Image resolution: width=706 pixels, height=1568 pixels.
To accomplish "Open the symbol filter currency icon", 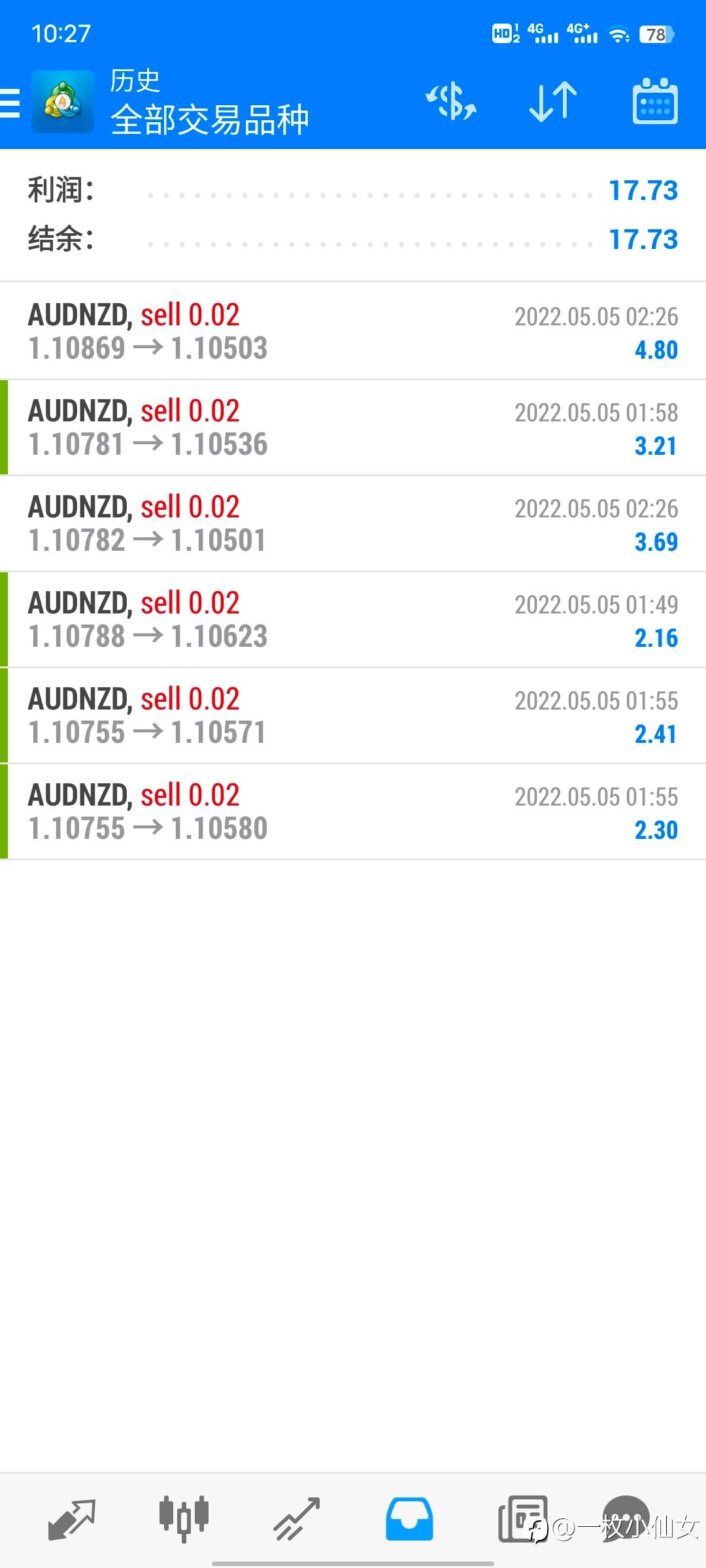I will click(451, 102).
